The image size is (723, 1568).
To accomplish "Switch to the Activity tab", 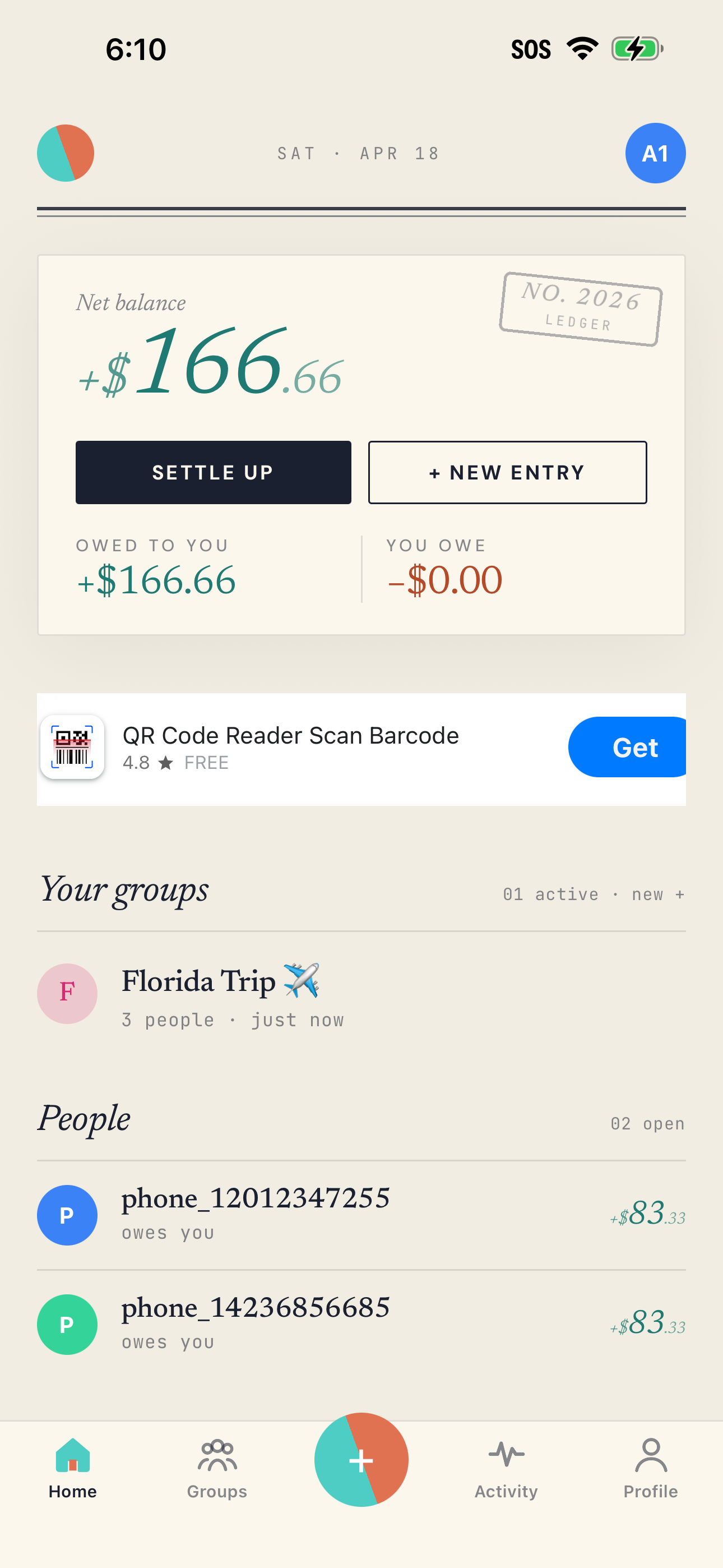I will pyautogui.click(x=506, y=1468).
